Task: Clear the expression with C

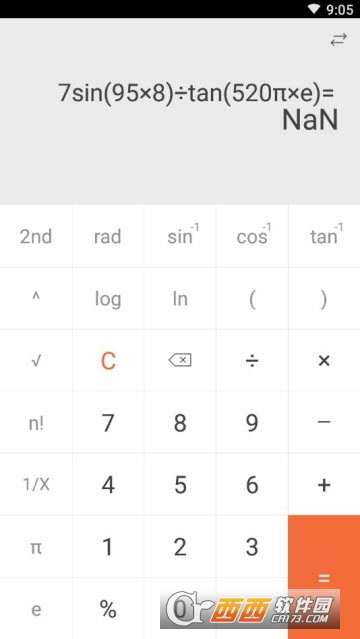Action: pos(108,361)
